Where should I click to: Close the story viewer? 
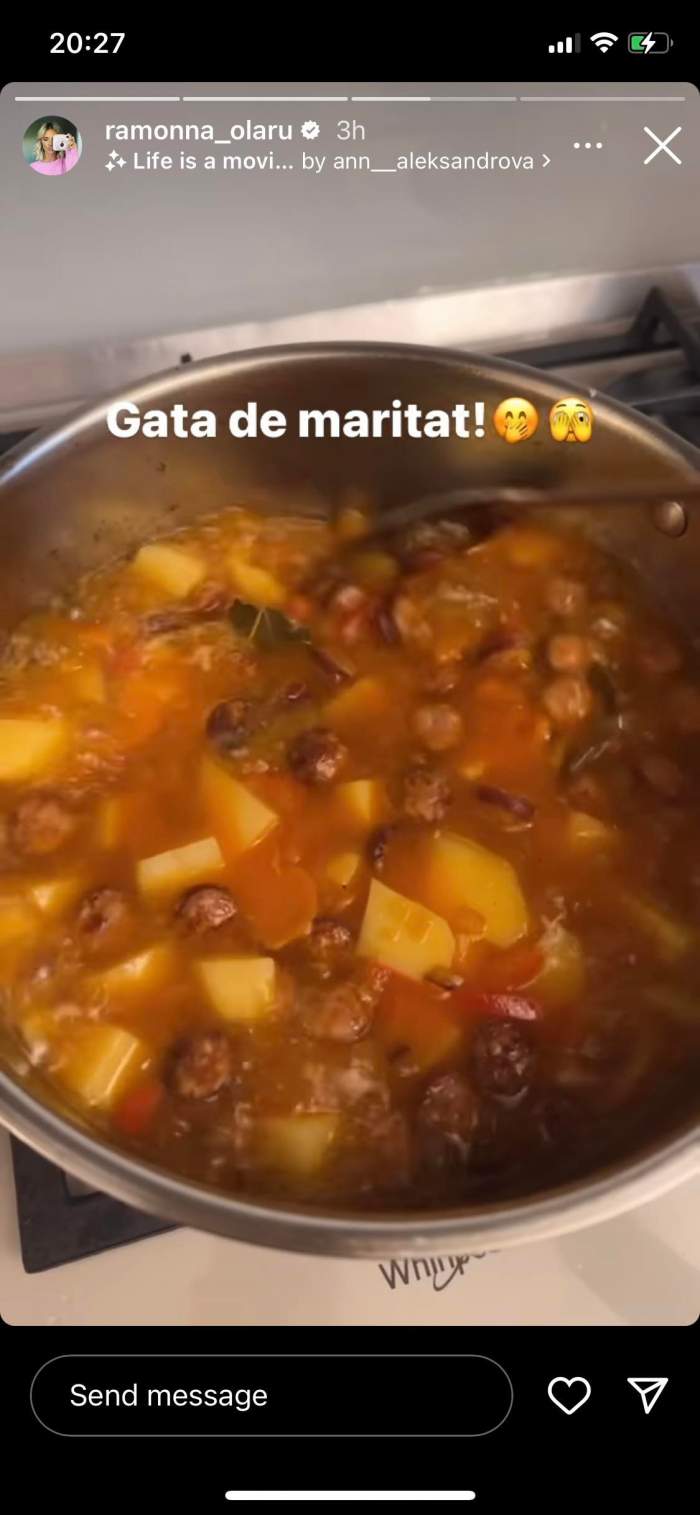pyautogui.click(x=662, y=146)
